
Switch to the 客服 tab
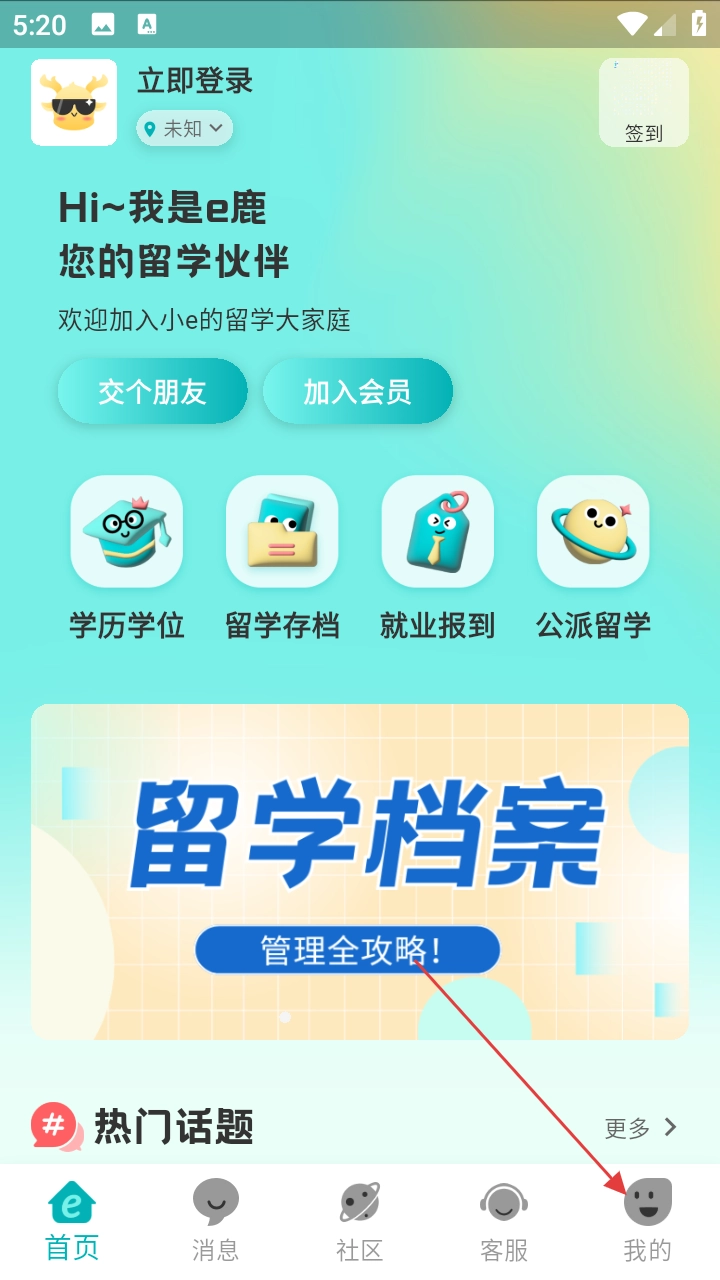pyautogui.click(x=504, y=1220)
